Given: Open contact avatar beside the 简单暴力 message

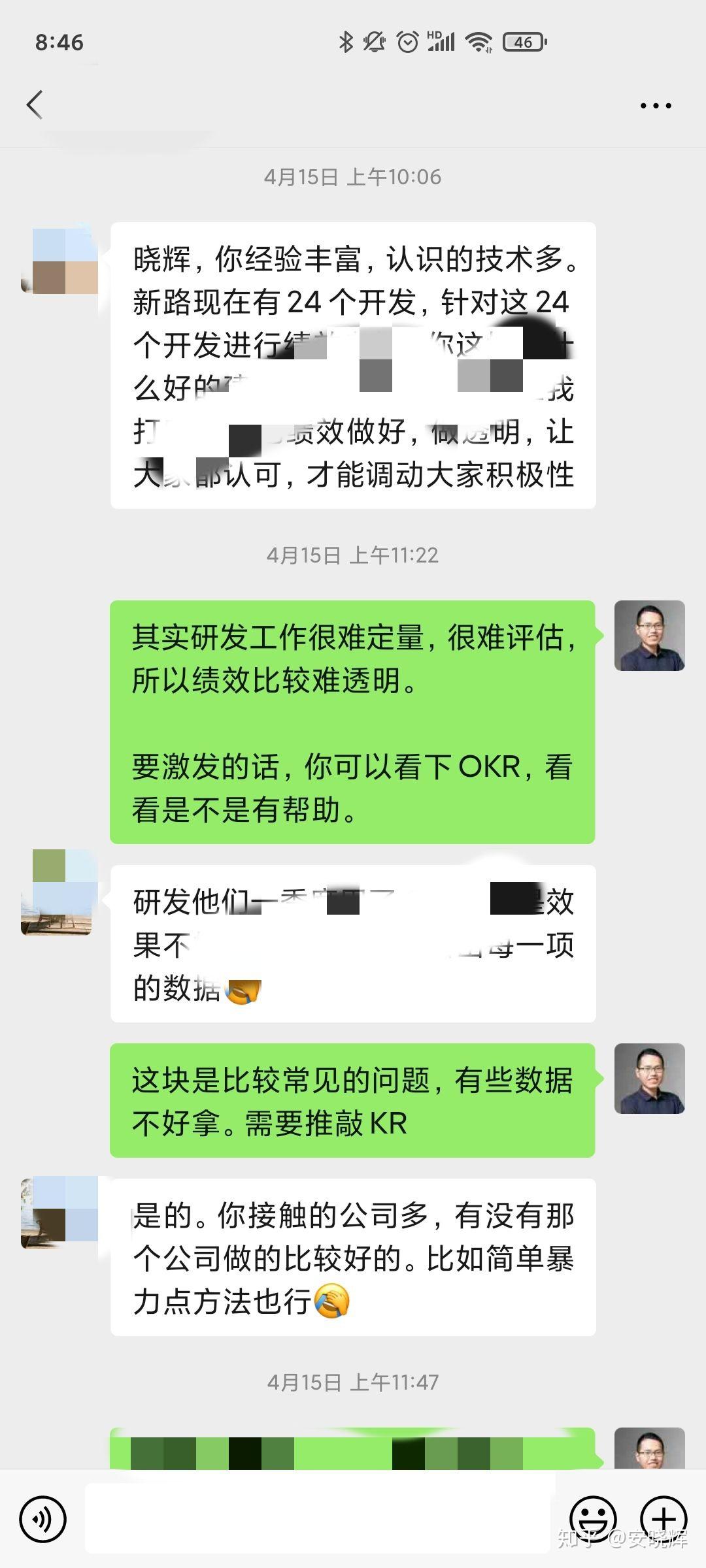Looking at the screenshot, I should click(60, 1212).
